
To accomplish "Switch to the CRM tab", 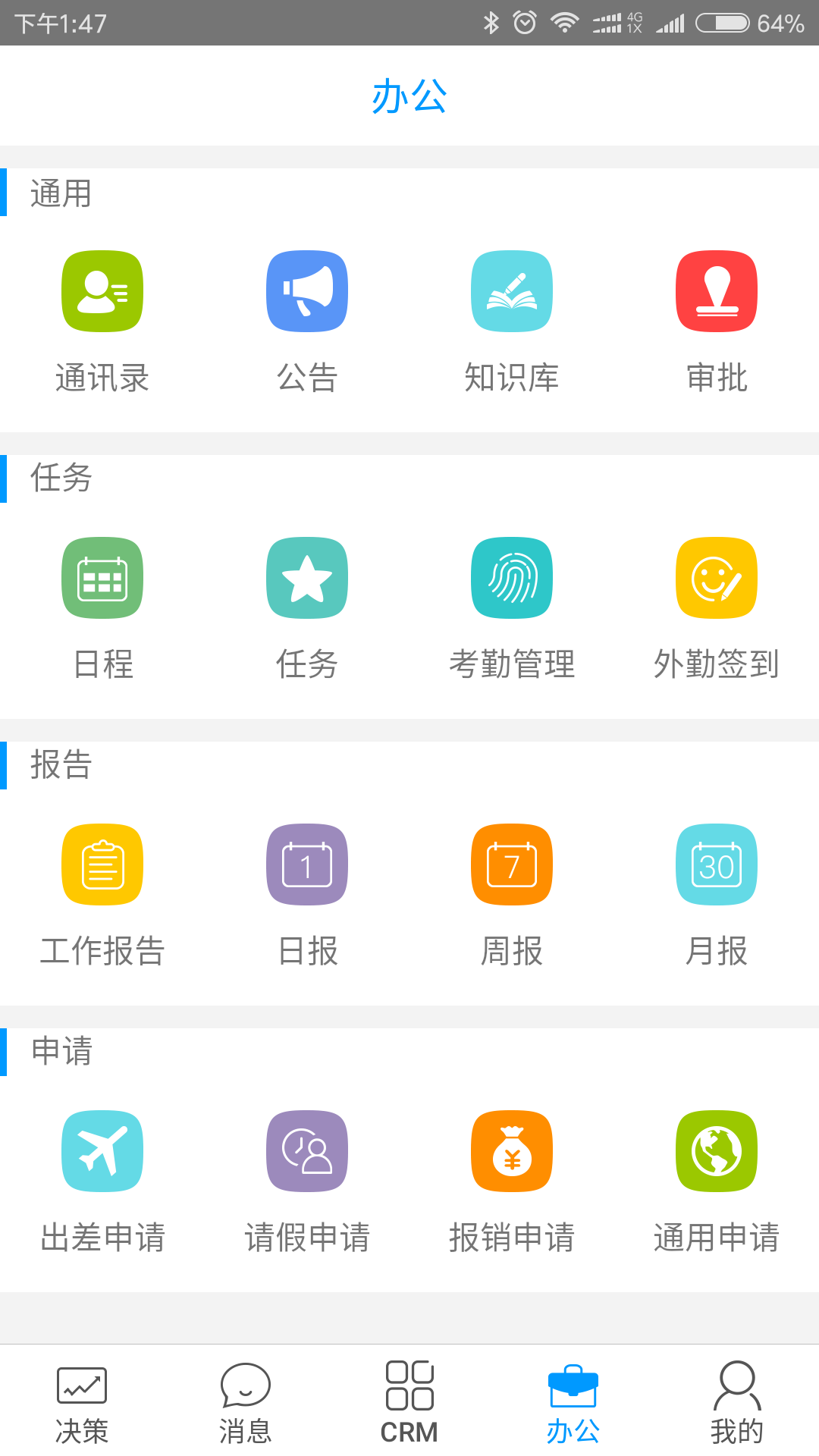I will (409, 1403).
